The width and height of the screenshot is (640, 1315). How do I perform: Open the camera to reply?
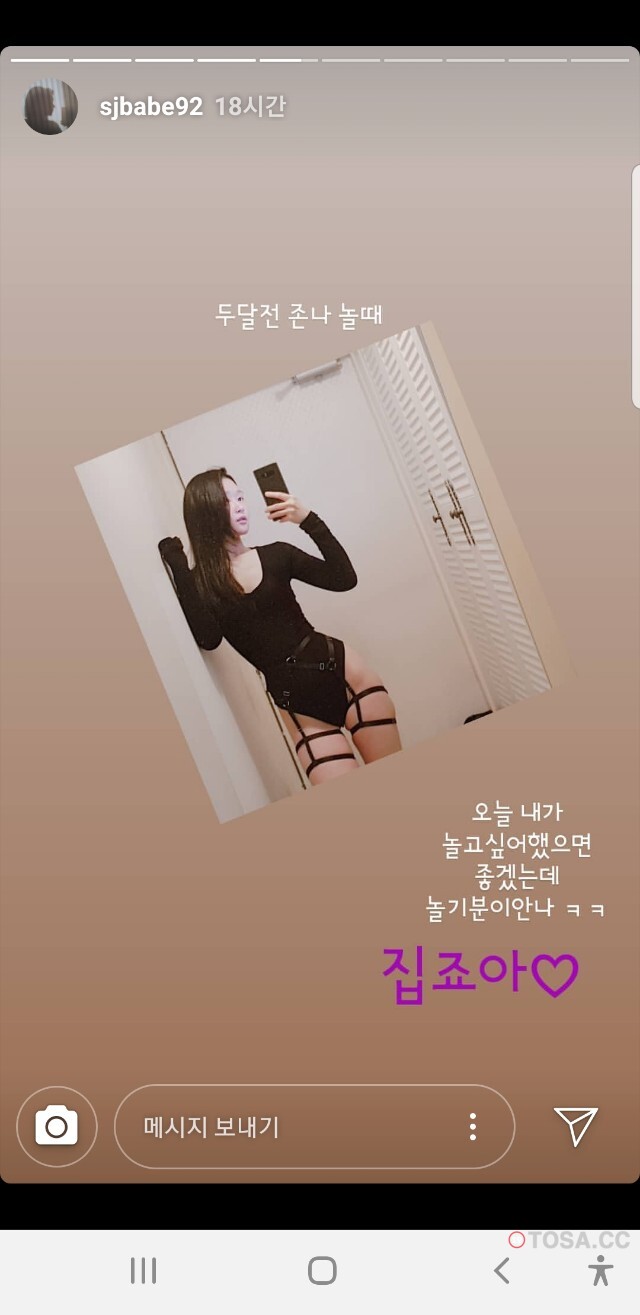pyautogui.click(x=57, y=1127)
